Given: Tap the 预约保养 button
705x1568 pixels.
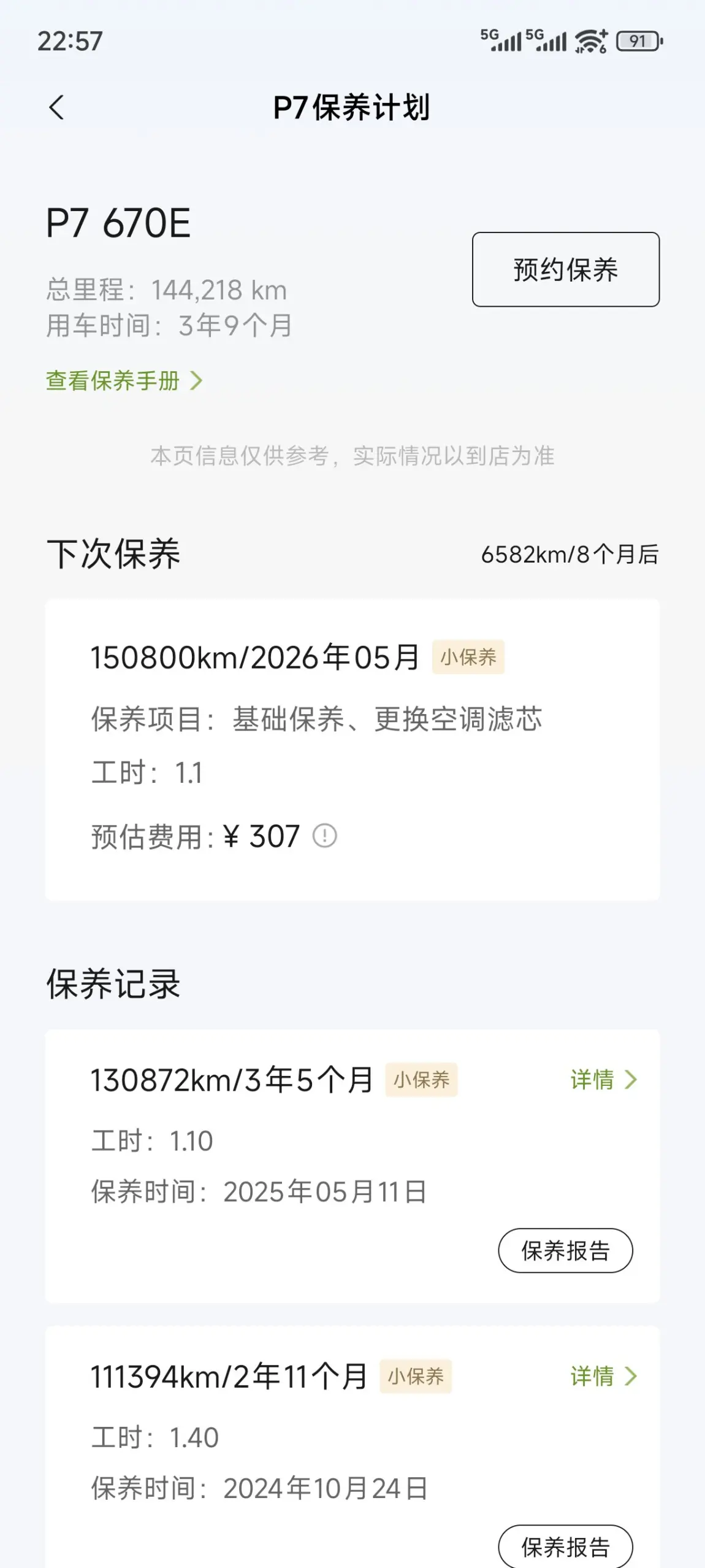Looking at the screenshot, I should 565,269.
